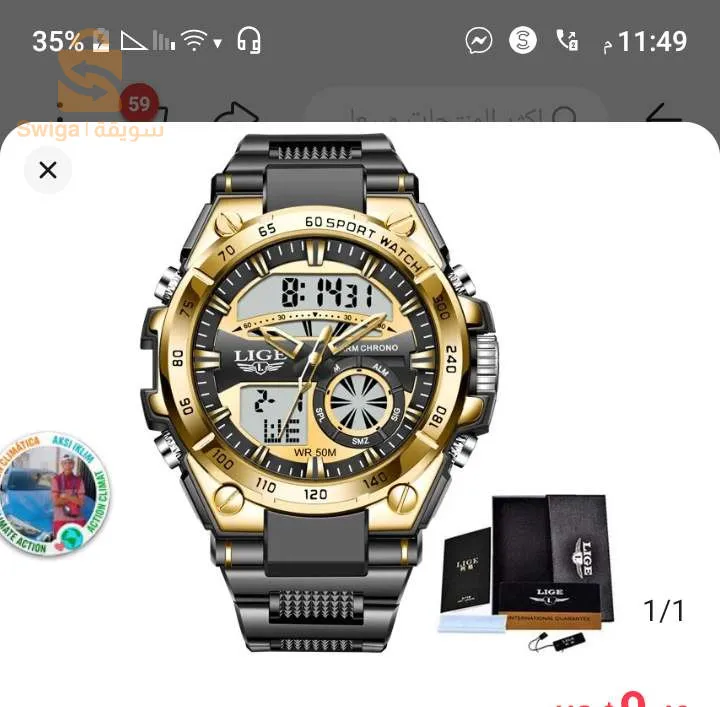Open the floating Messenger chat head
Screen dimensions: 720x707
pos(53,494)
